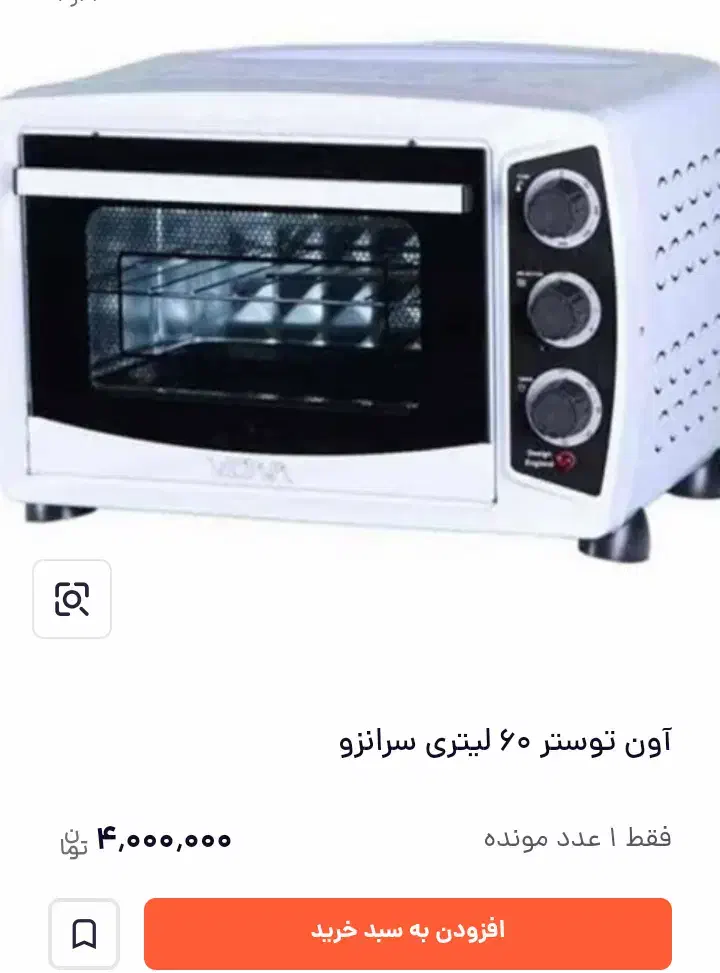Add the toaster oven to cart
The image size is (720, 973).
407,932
